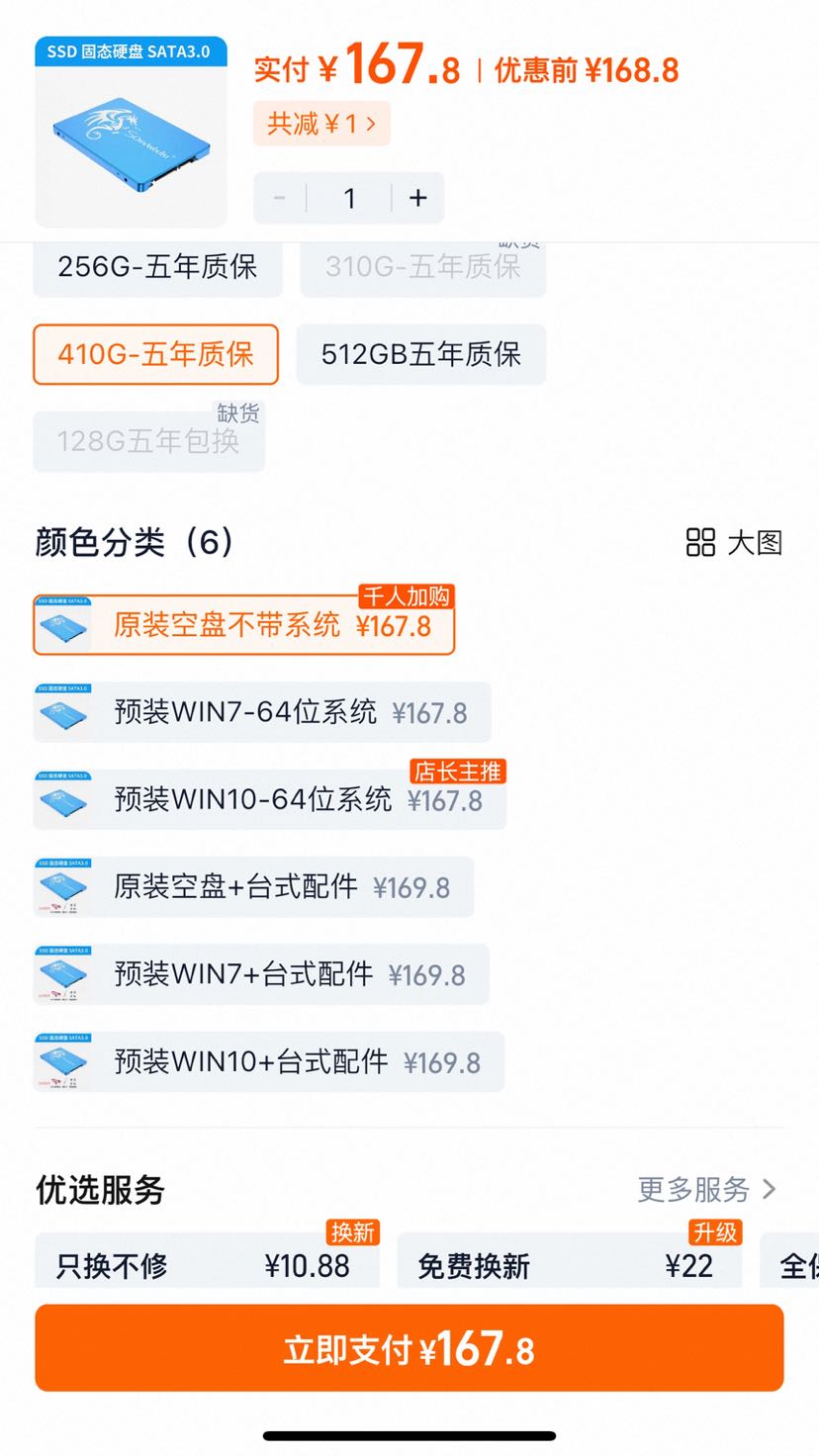Add the 免费换新 service for ¥22
Viewport: 819px width, 1456px height.
[x=570, y=1261]
